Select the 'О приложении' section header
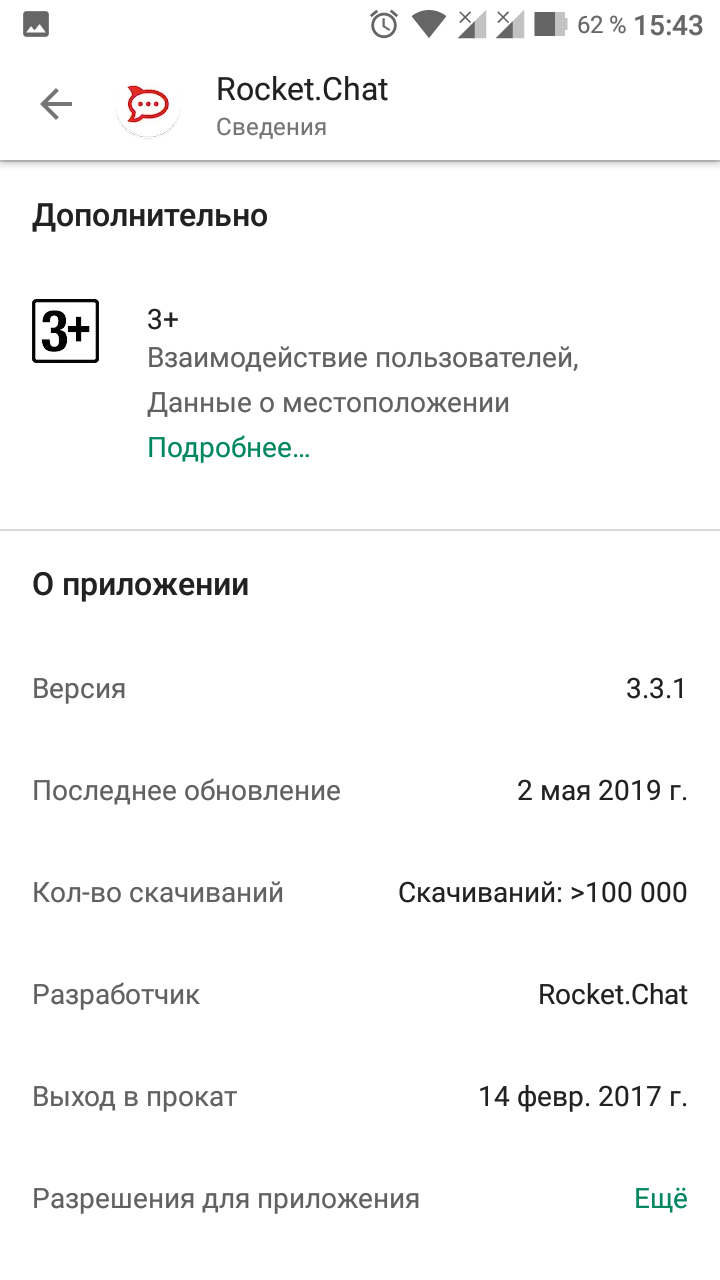 point(140,583)
